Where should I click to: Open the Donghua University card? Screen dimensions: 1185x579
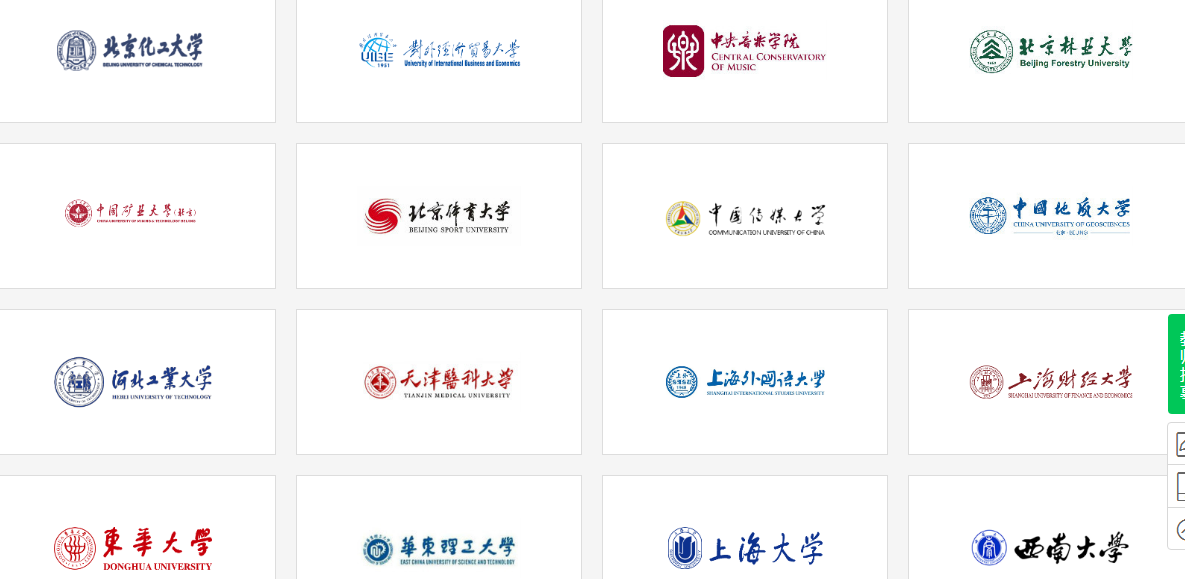click(133, 548)
